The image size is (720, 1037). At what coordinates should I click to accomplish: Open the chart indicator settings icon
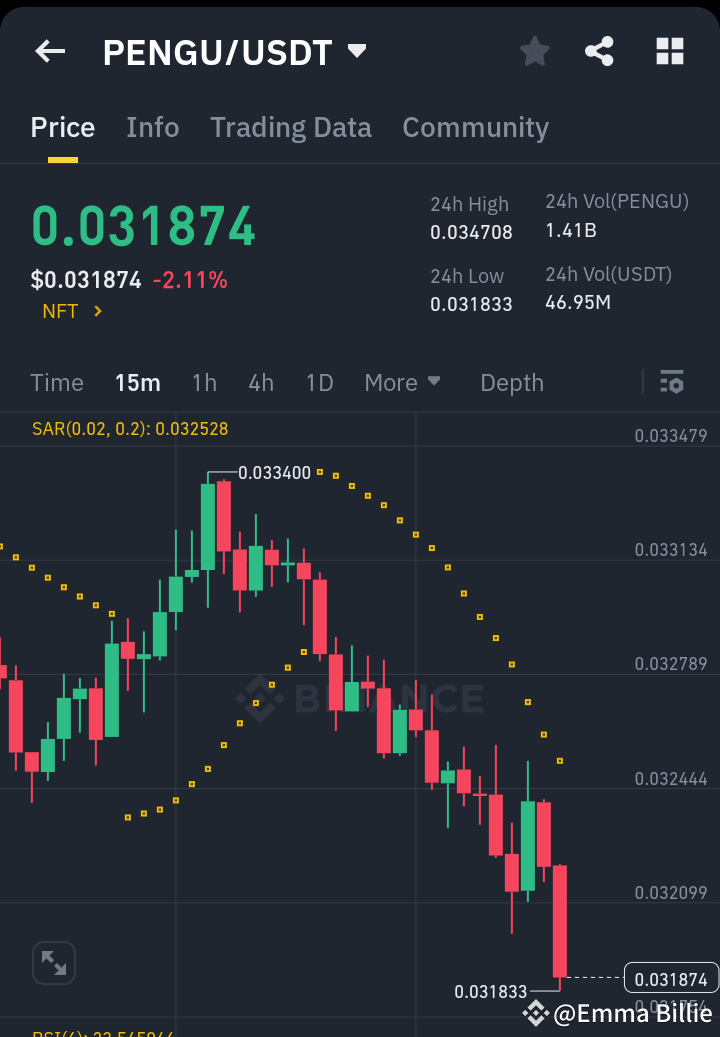coord(671,382)
